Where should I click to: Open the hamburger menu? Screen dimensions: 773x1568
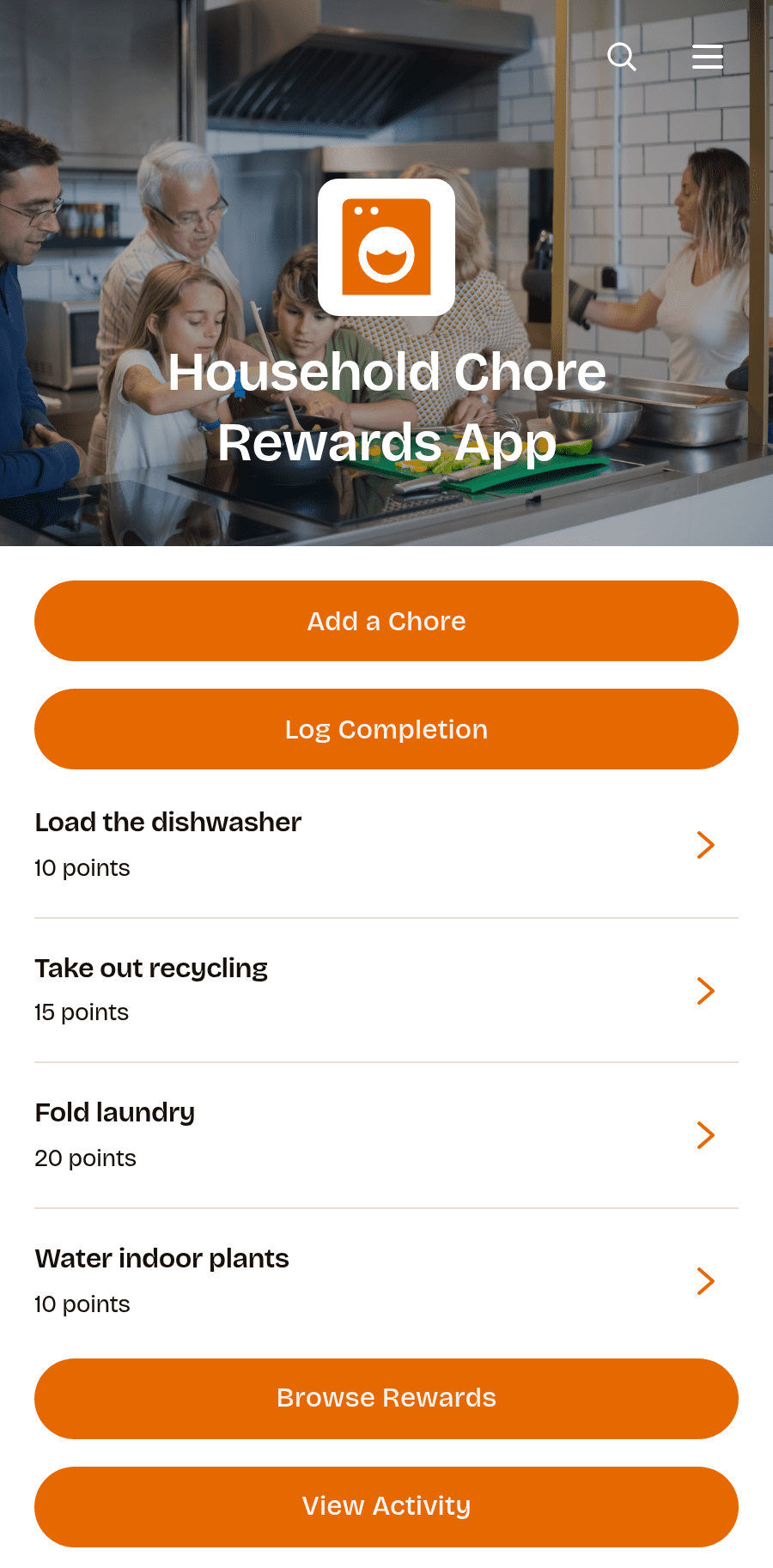(708, 57)
